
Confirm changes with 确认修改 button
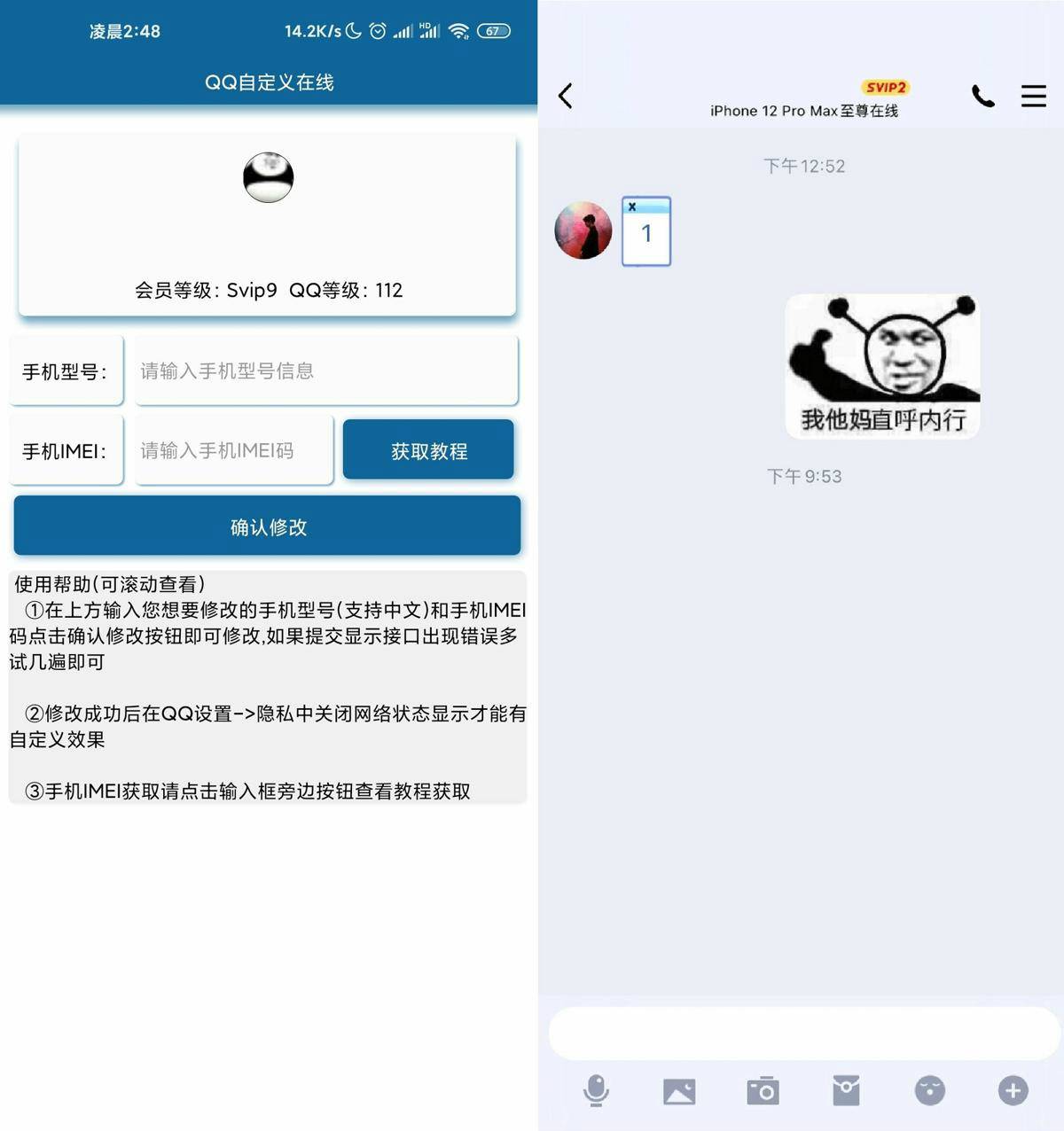pyautogui.click(x=267, y=526)
